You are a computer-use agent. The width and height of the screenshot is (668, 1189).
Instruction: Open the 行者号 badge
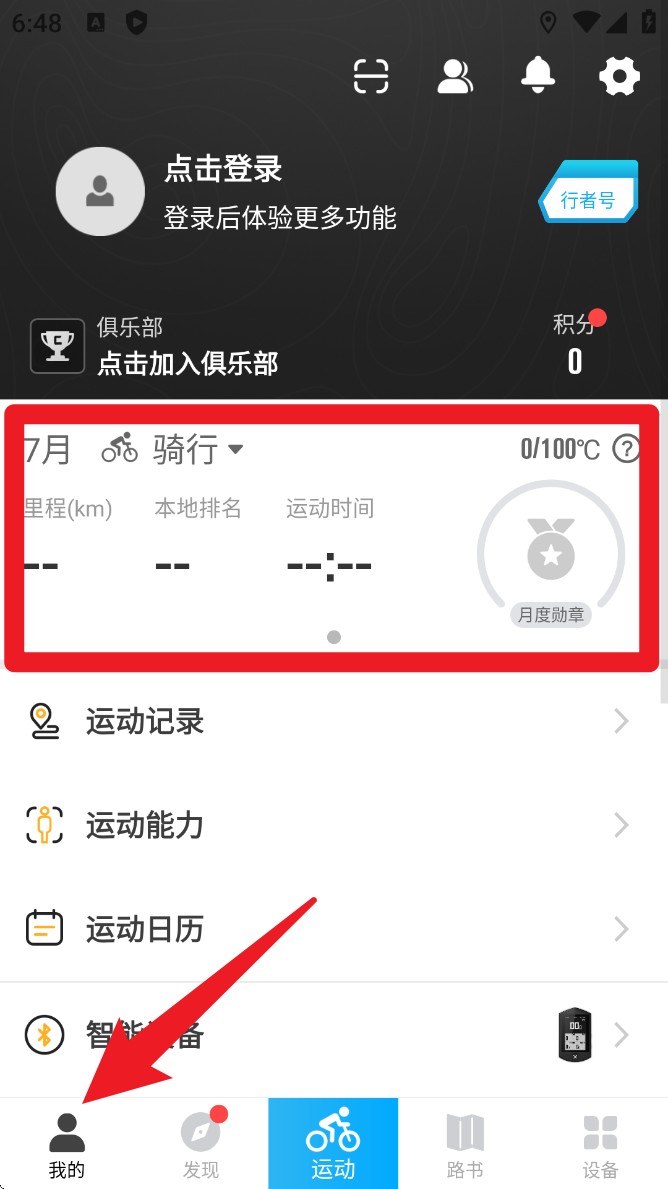point(589,200)
